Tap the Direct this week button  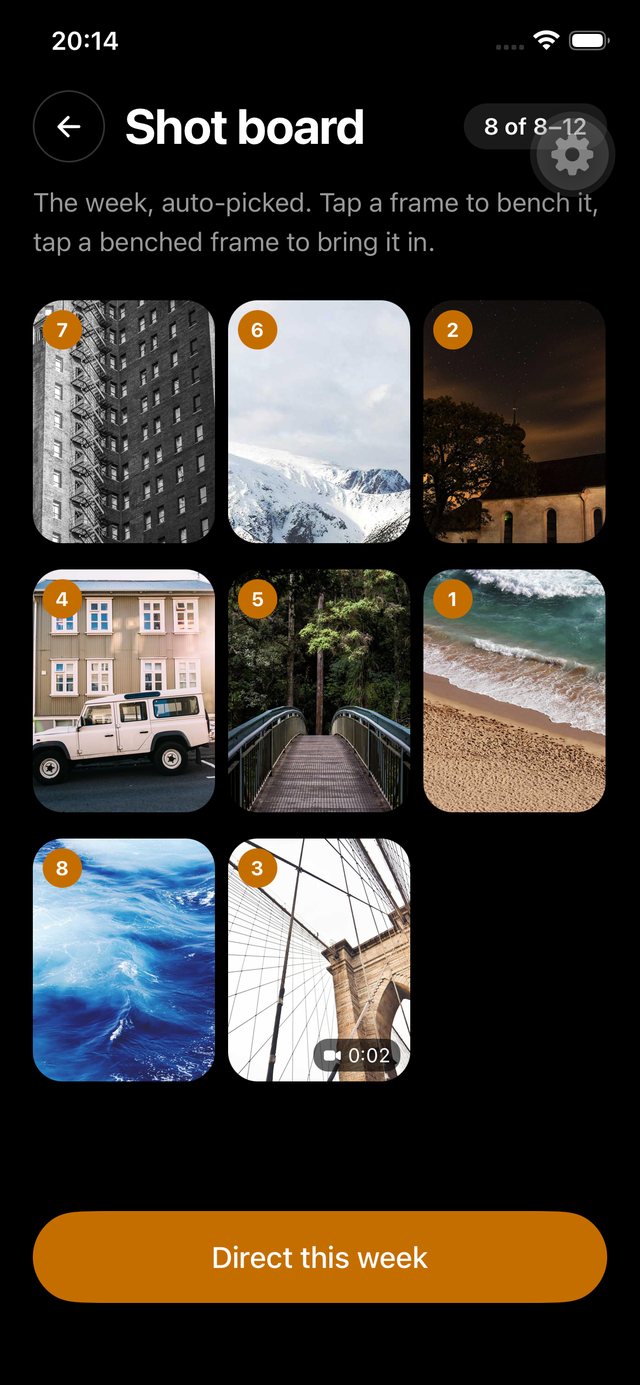tap(320, 1257)
